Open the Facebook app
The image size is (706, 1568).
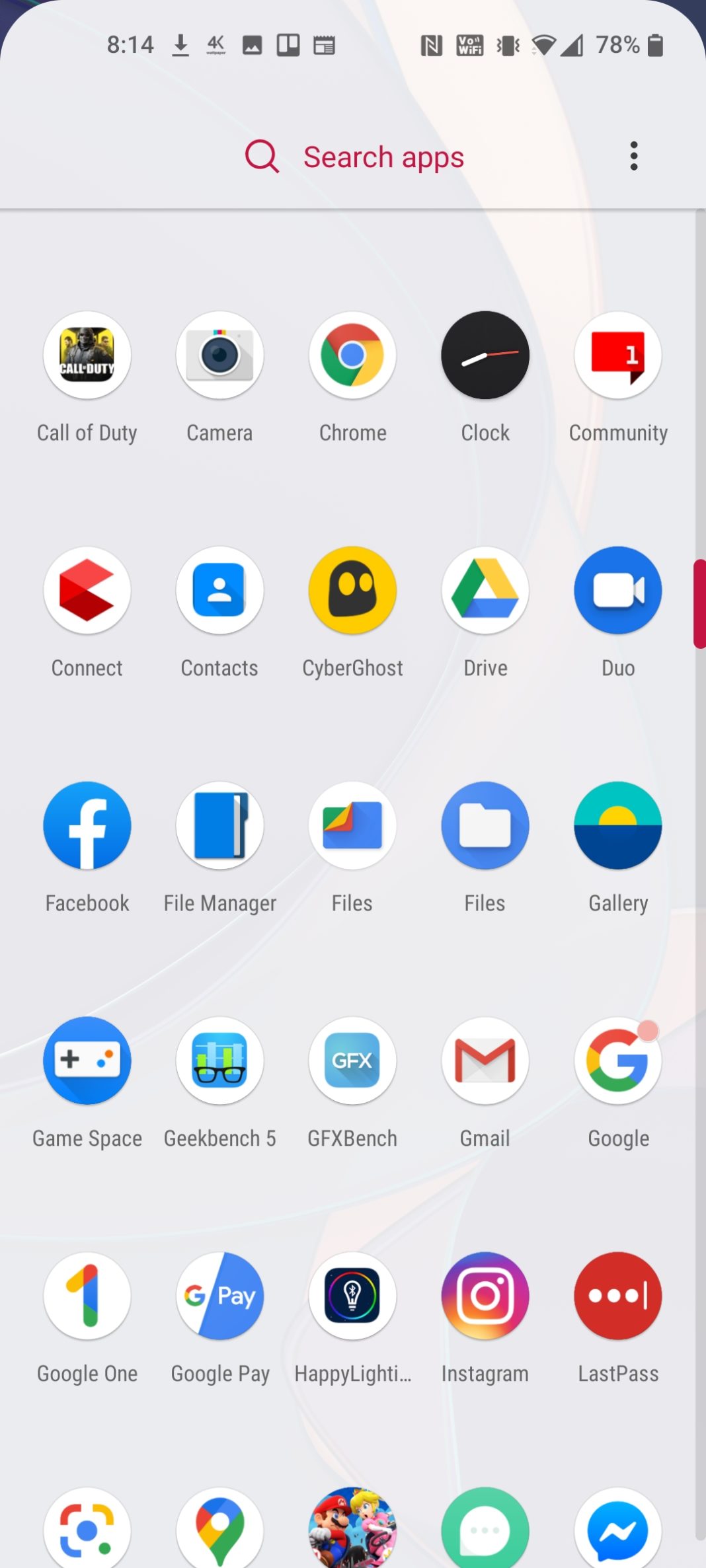tap(87, 826)
